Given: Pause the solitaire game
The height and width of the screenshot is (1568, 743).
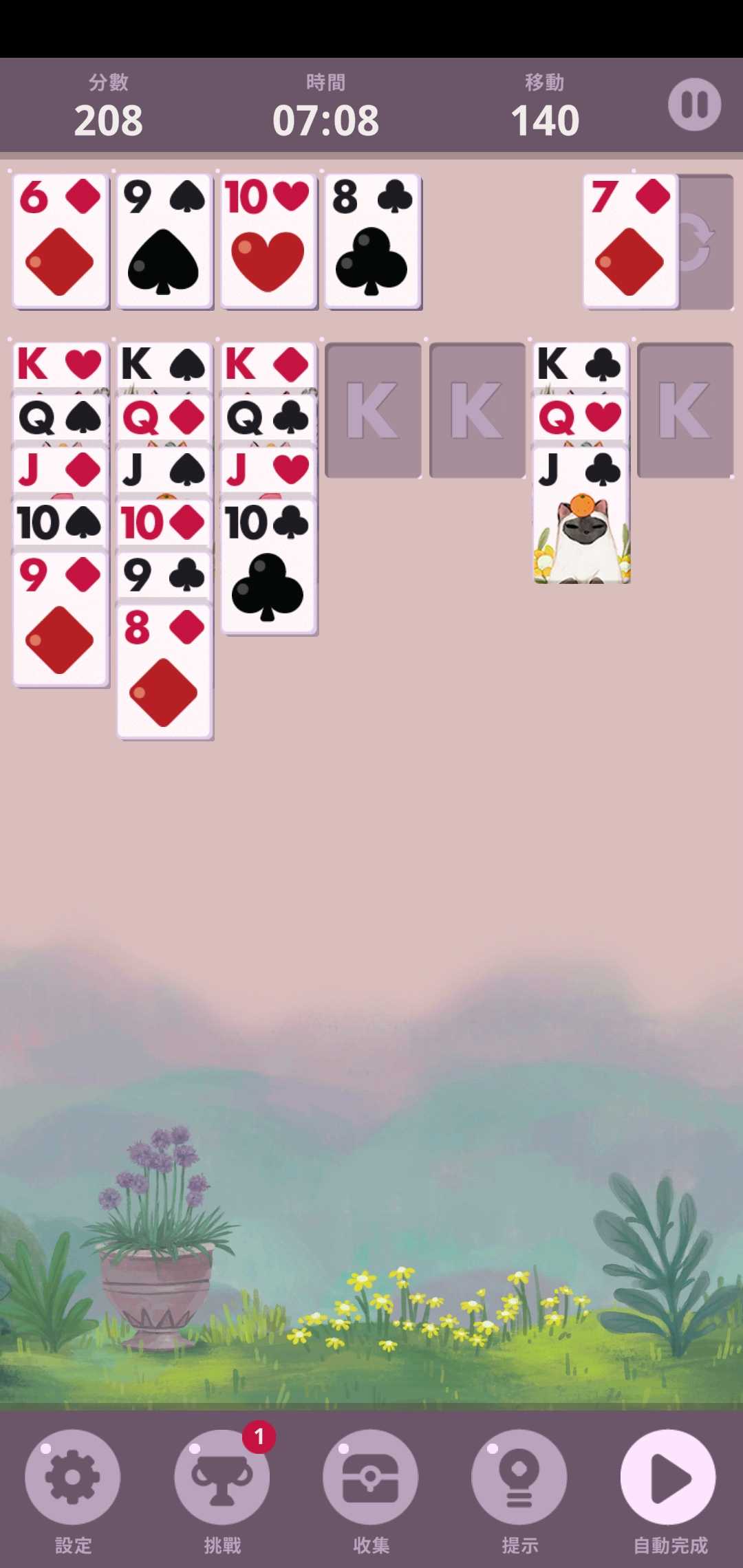Looking at the screenshot, I should click(x=694, y=105).
